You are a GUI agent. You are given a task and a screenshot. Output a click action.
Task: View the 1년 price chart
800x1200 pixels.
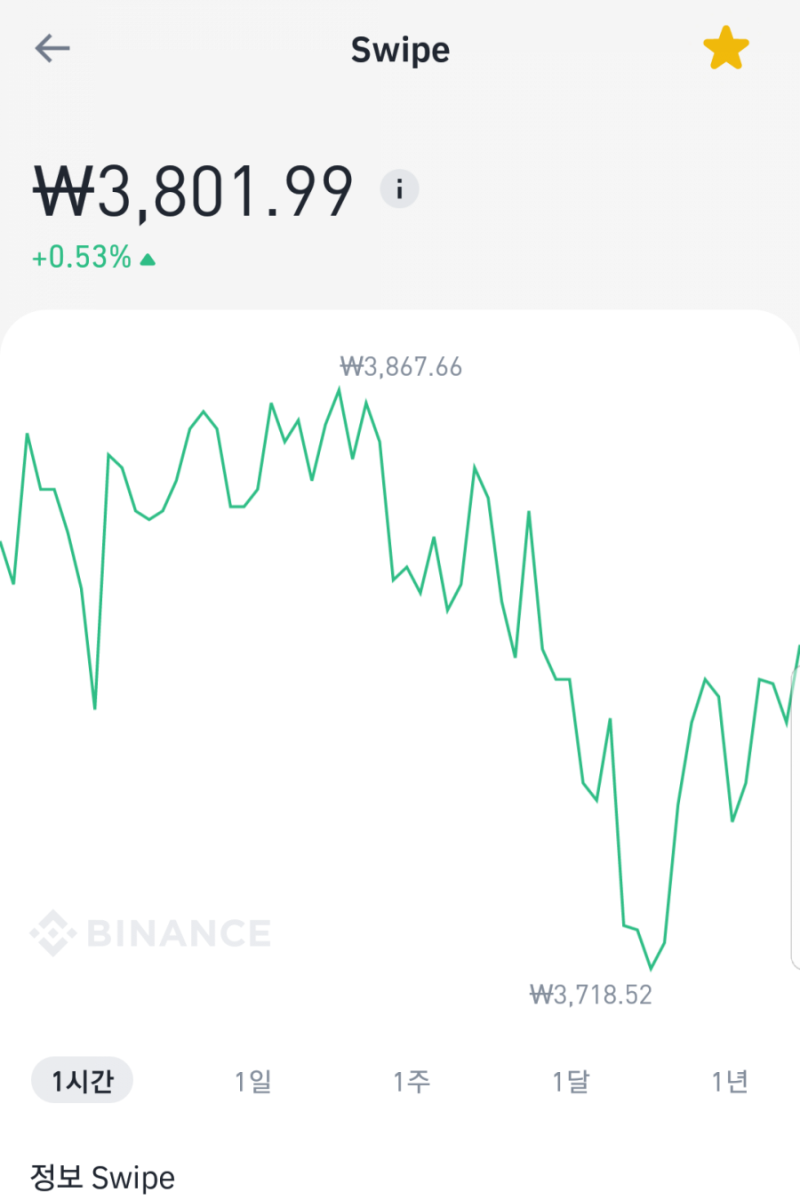tap(730, 1081)
